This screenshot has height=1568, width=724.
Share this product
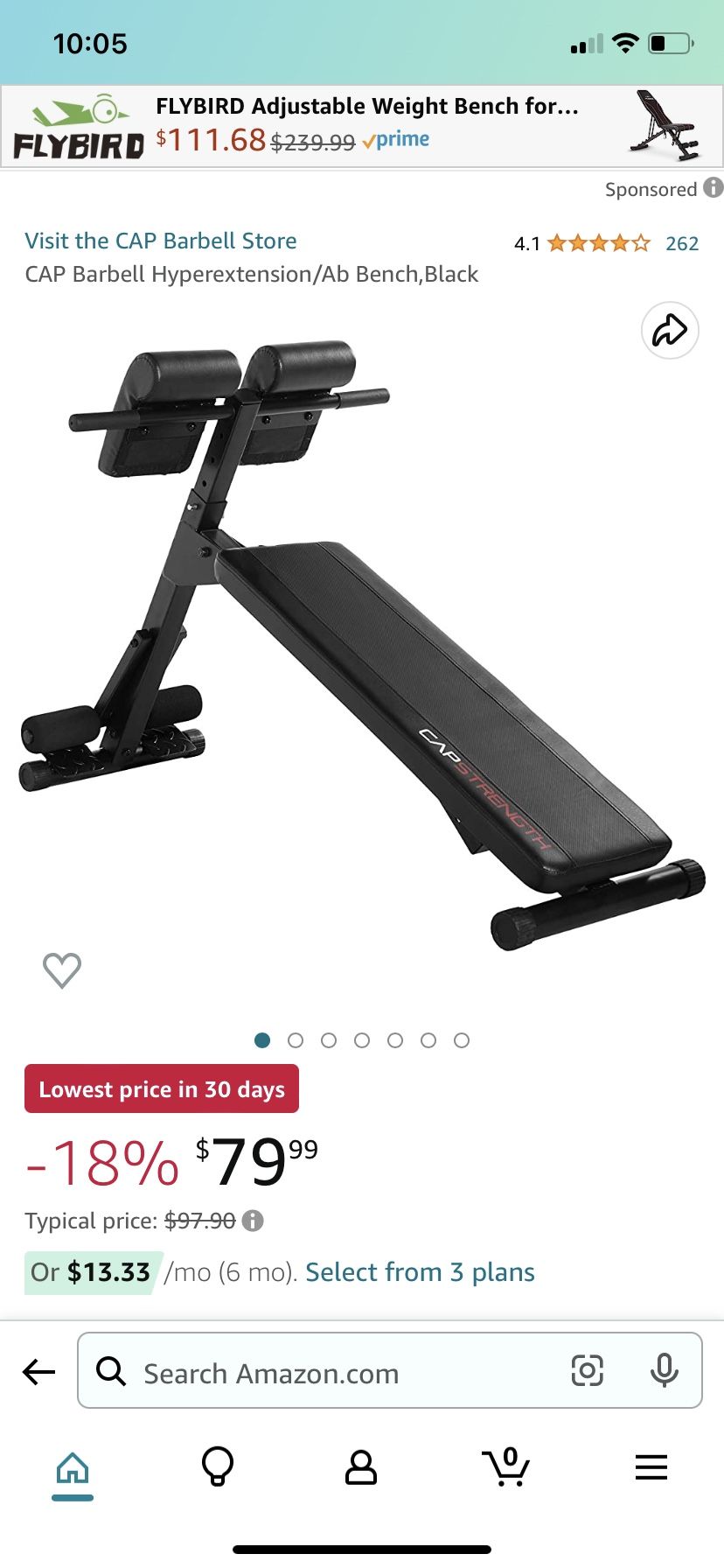(x=670, y=331)
